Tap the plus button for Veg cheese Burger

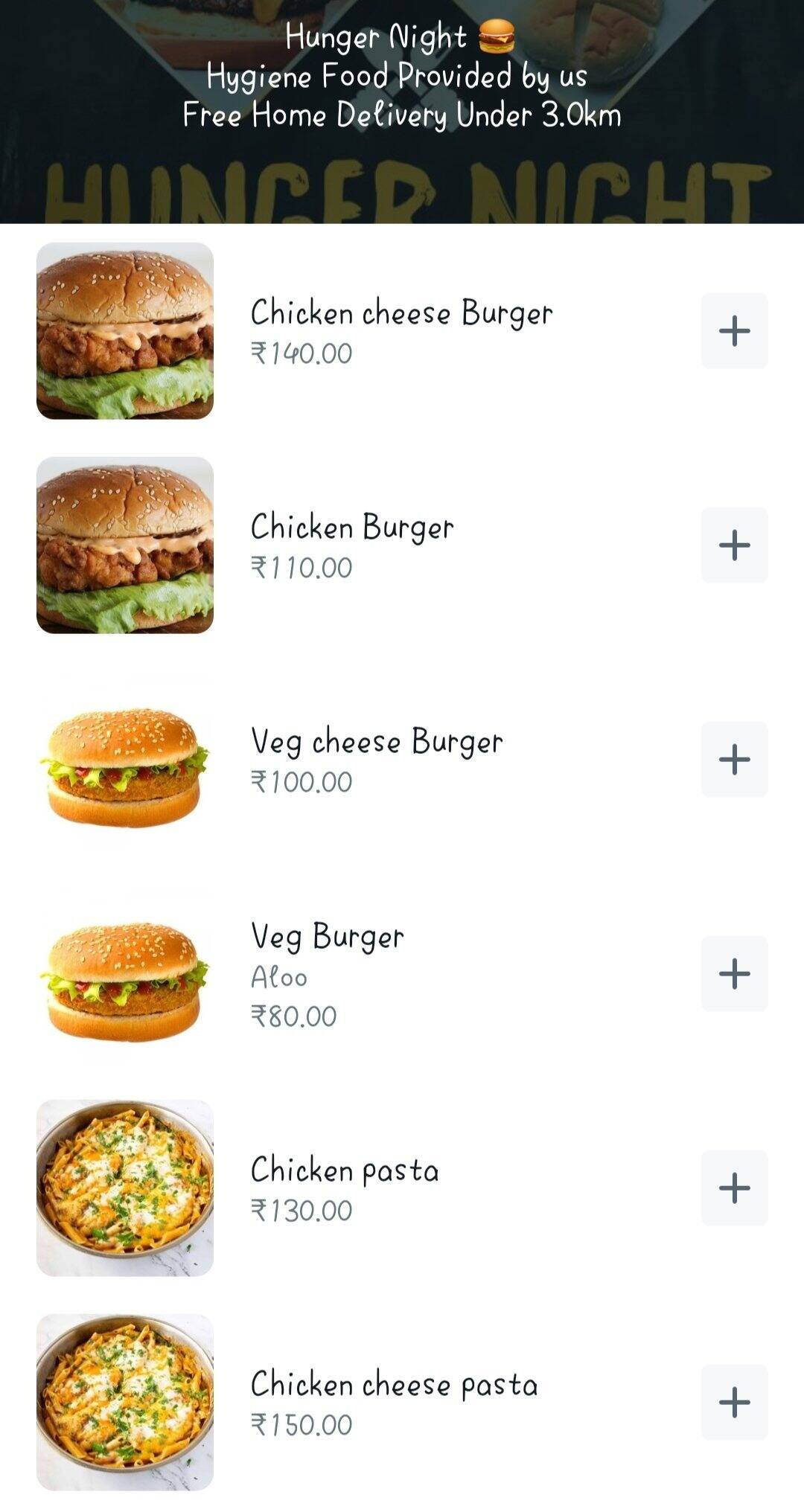pyautogui.click(x=733, y=760)
